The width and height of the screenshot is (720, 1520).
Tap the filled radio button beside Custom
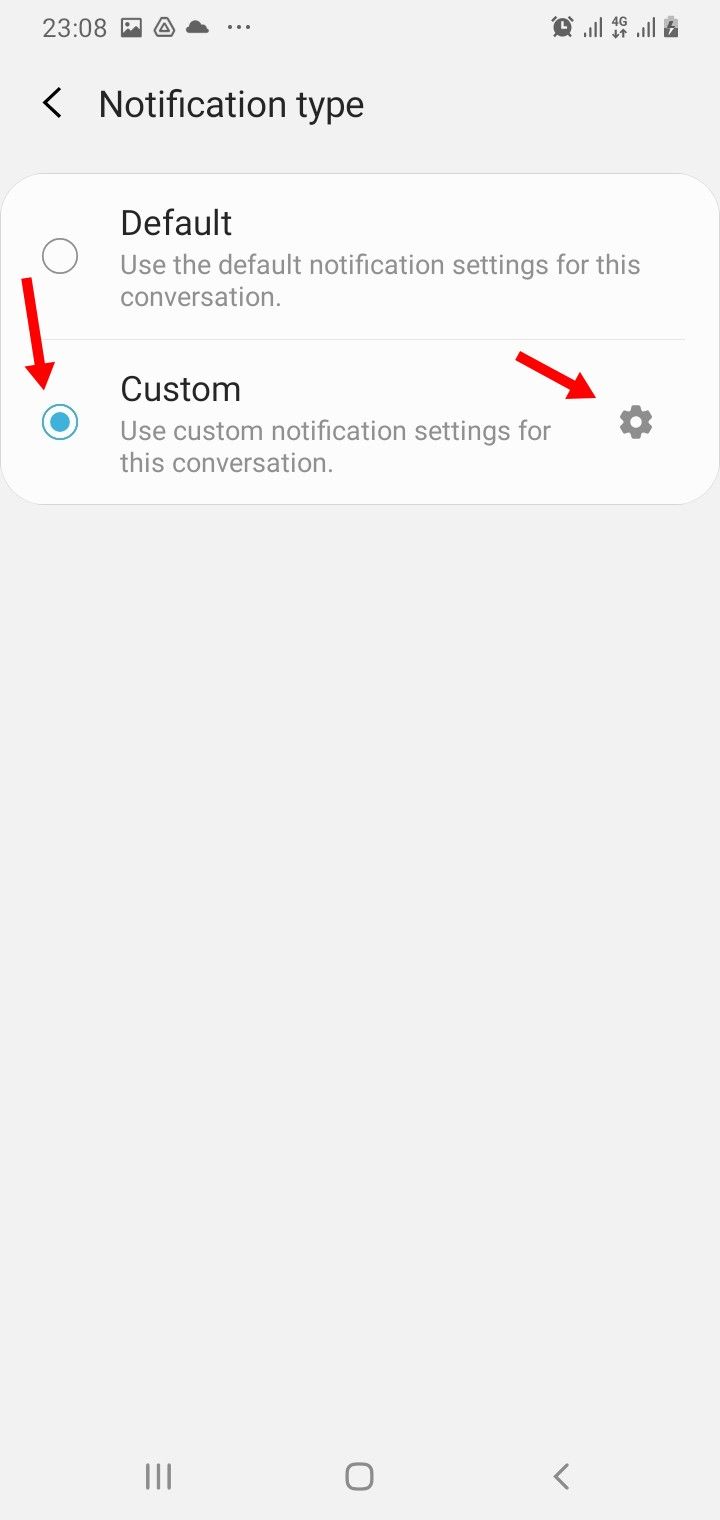pos(60,422)
